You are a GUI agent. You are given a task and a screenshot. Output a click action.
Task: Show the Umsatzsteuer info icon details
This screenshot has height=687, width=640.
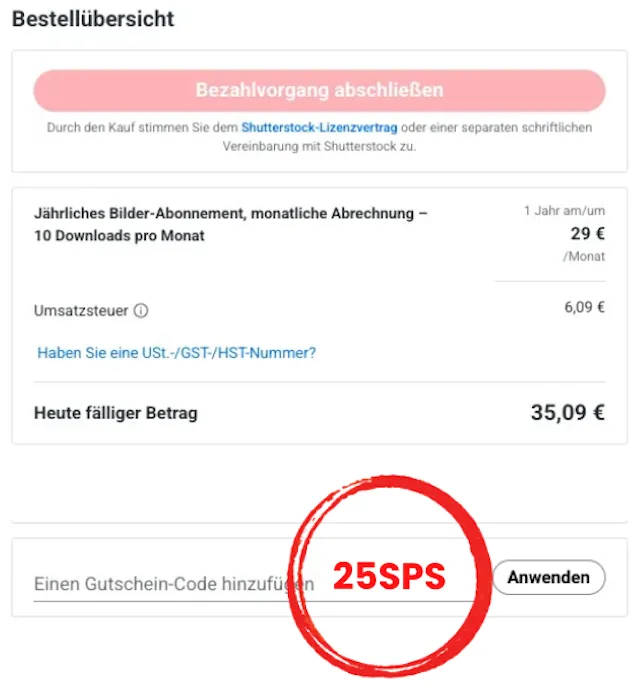point(141,311)
